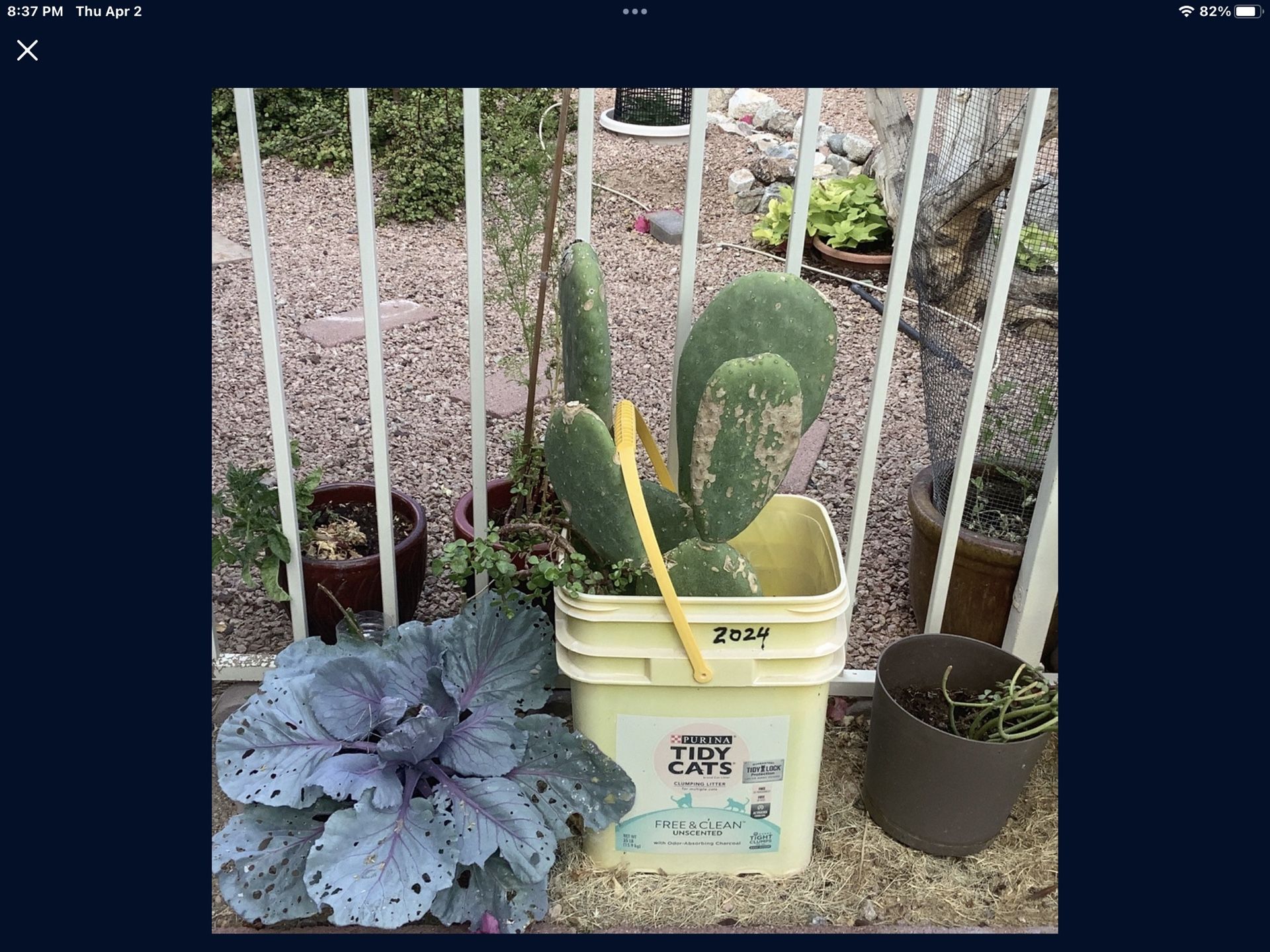This screenshot has height=952, width=1270.
Task: Open the multitasking three-dot menu
Action: coord(634,11)
